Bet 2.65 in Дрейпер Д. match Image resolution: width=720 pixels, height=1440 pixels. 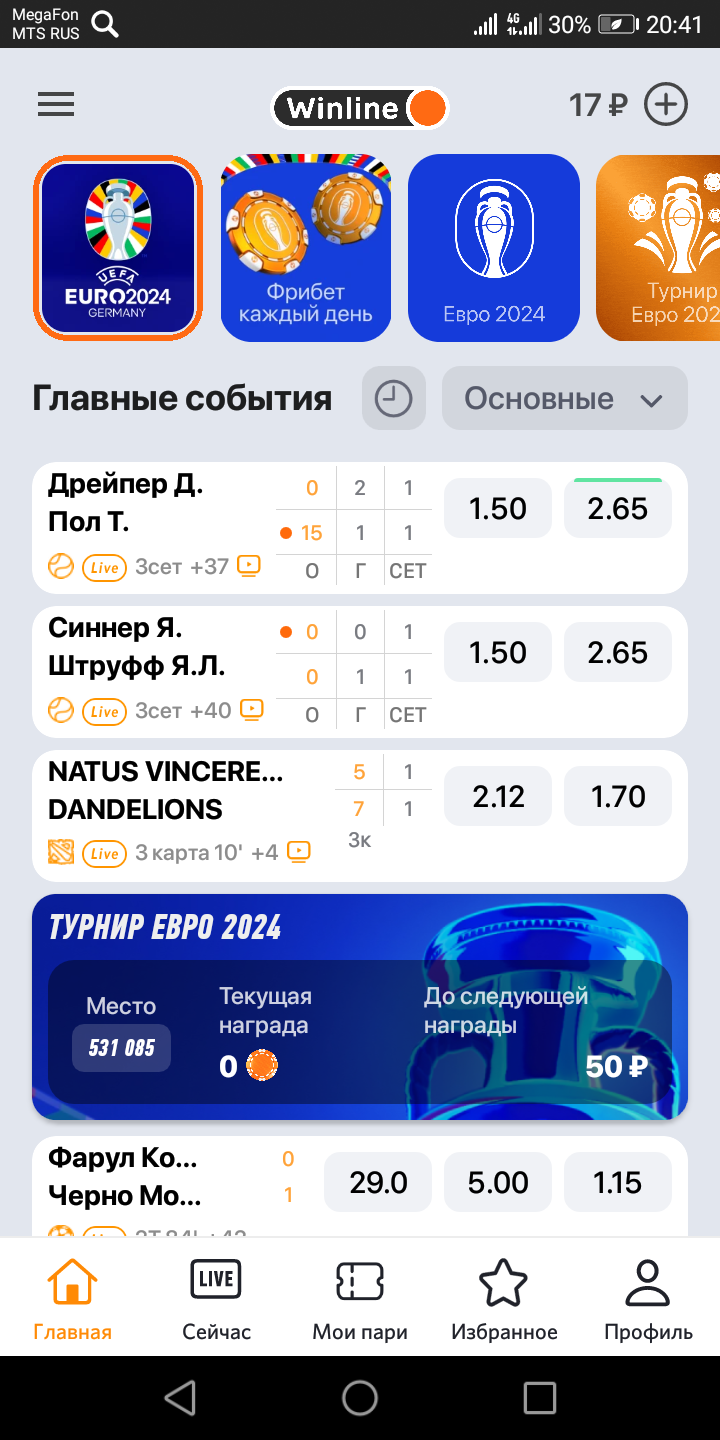tap(617, 509)
